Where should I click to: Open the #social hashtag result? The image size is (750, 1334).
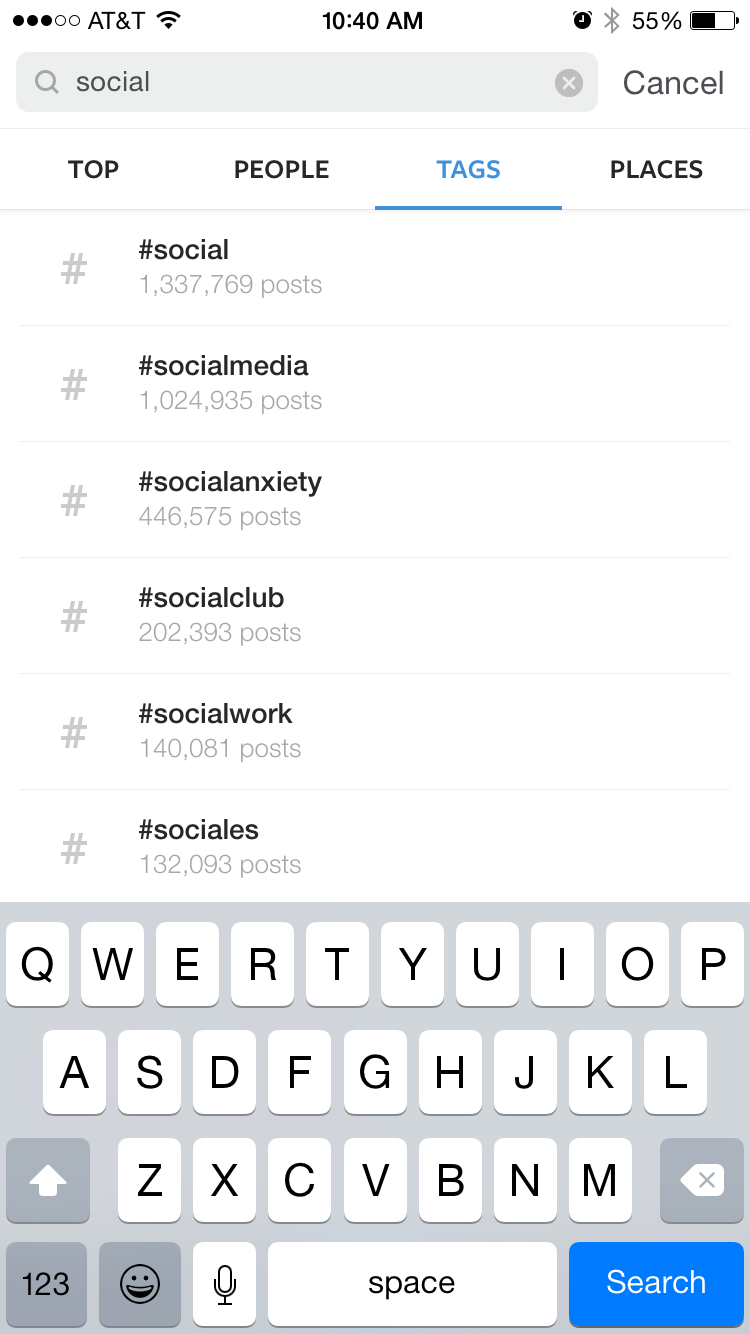click(x=375, y=268)
